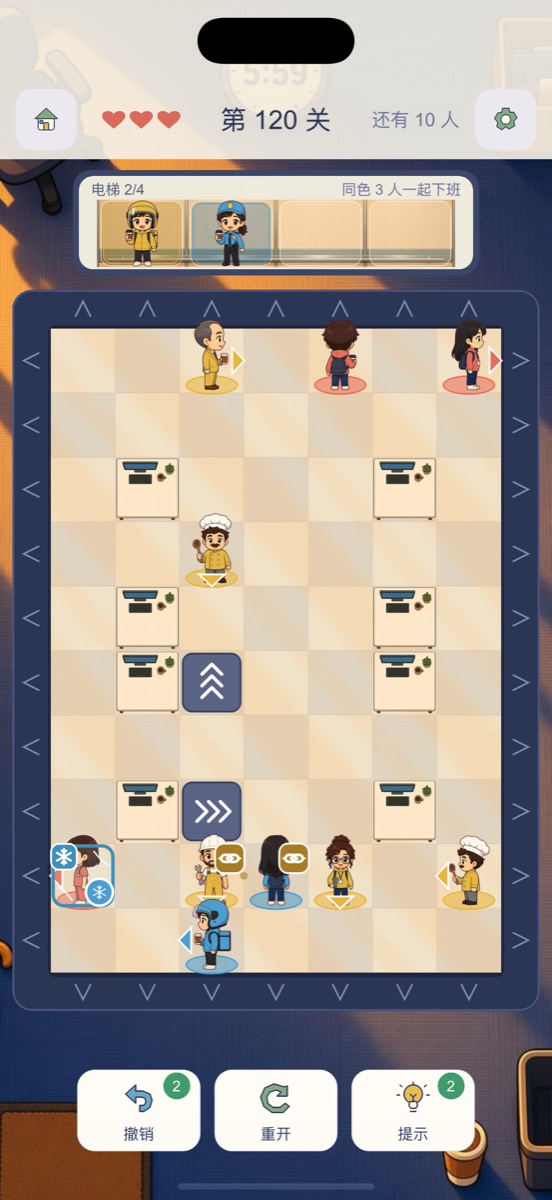Use a hint with 提示
The image size is (552, 1200).
412,1110
